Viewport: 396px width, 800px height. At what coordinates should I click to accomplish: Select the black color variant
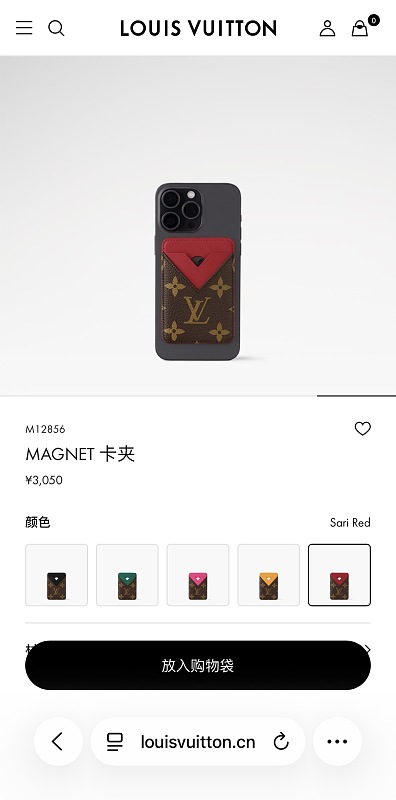click(57, 575)
